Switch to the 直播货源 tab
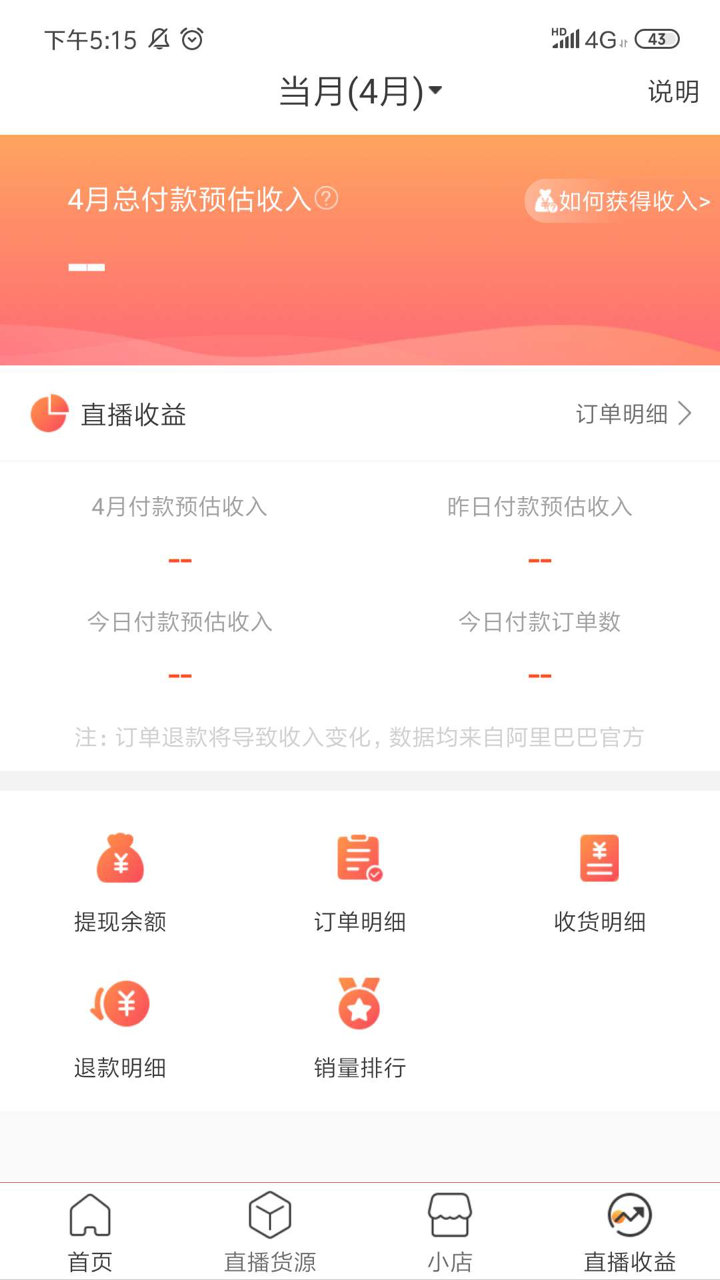Screen dimensions: 720x1280 270,1232
